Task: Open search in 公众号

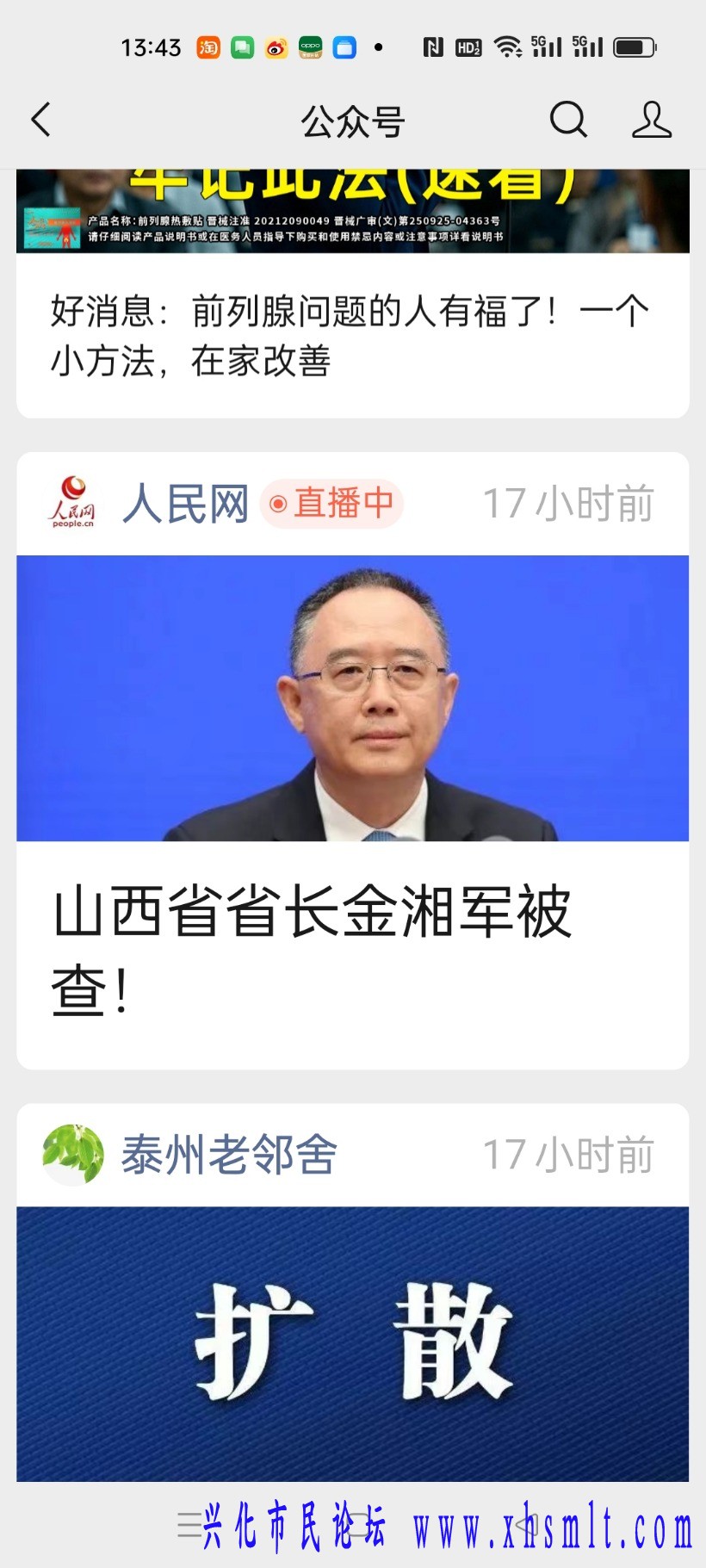Action: pyautogui.click(x=568, y=120)
